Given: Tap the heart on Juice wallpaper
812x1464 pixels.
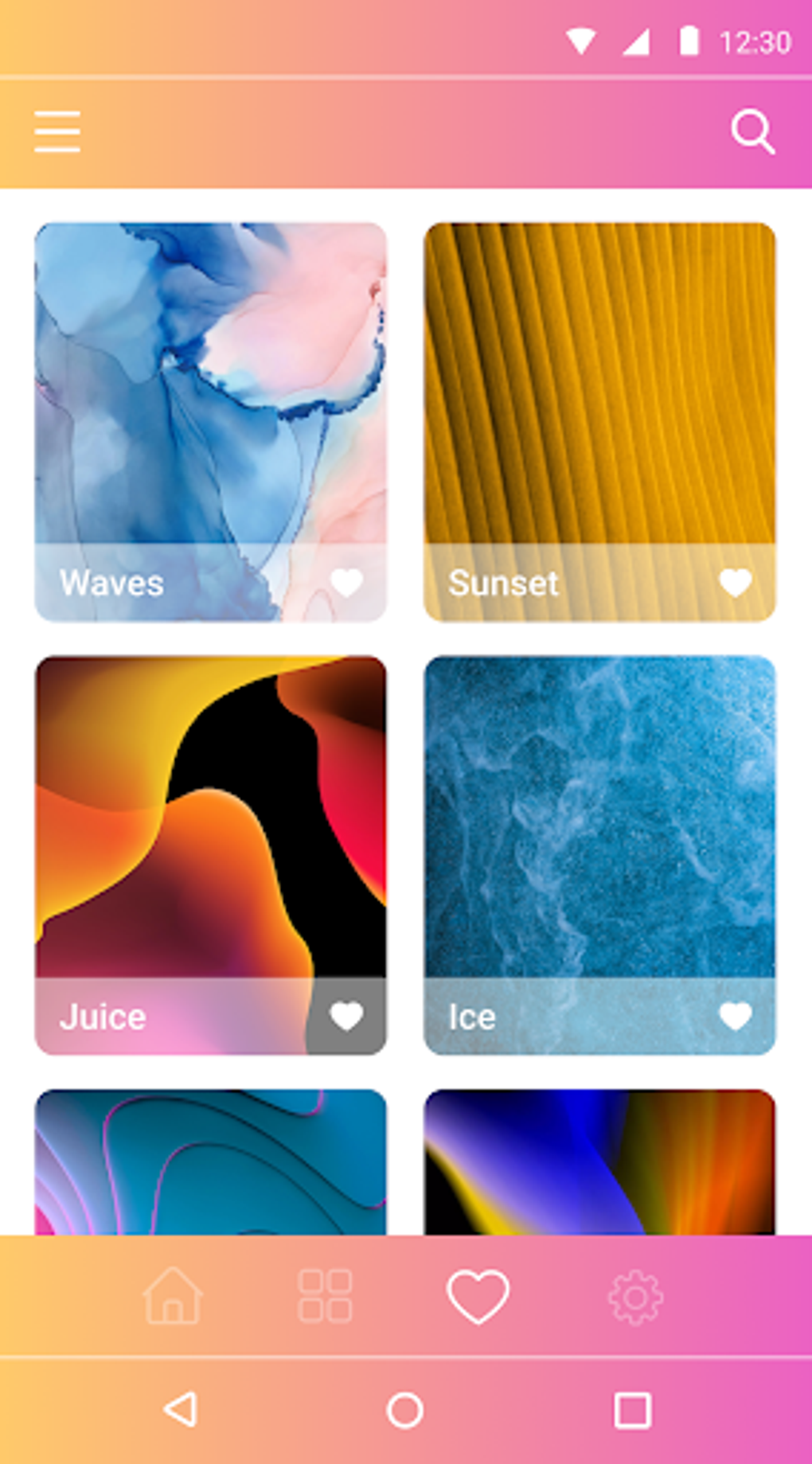Looking at the screenshot, I should pyautogui.click(x=346, y=1016).
